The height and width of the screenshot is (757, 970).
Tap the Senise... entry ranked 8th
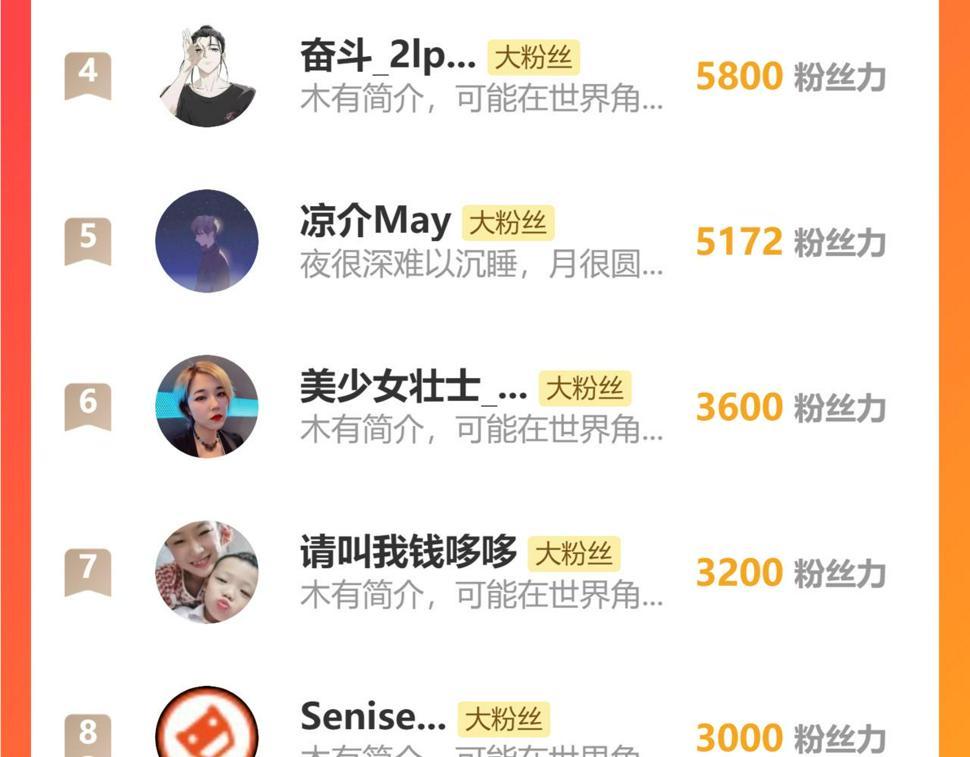(x=373, y=717)
